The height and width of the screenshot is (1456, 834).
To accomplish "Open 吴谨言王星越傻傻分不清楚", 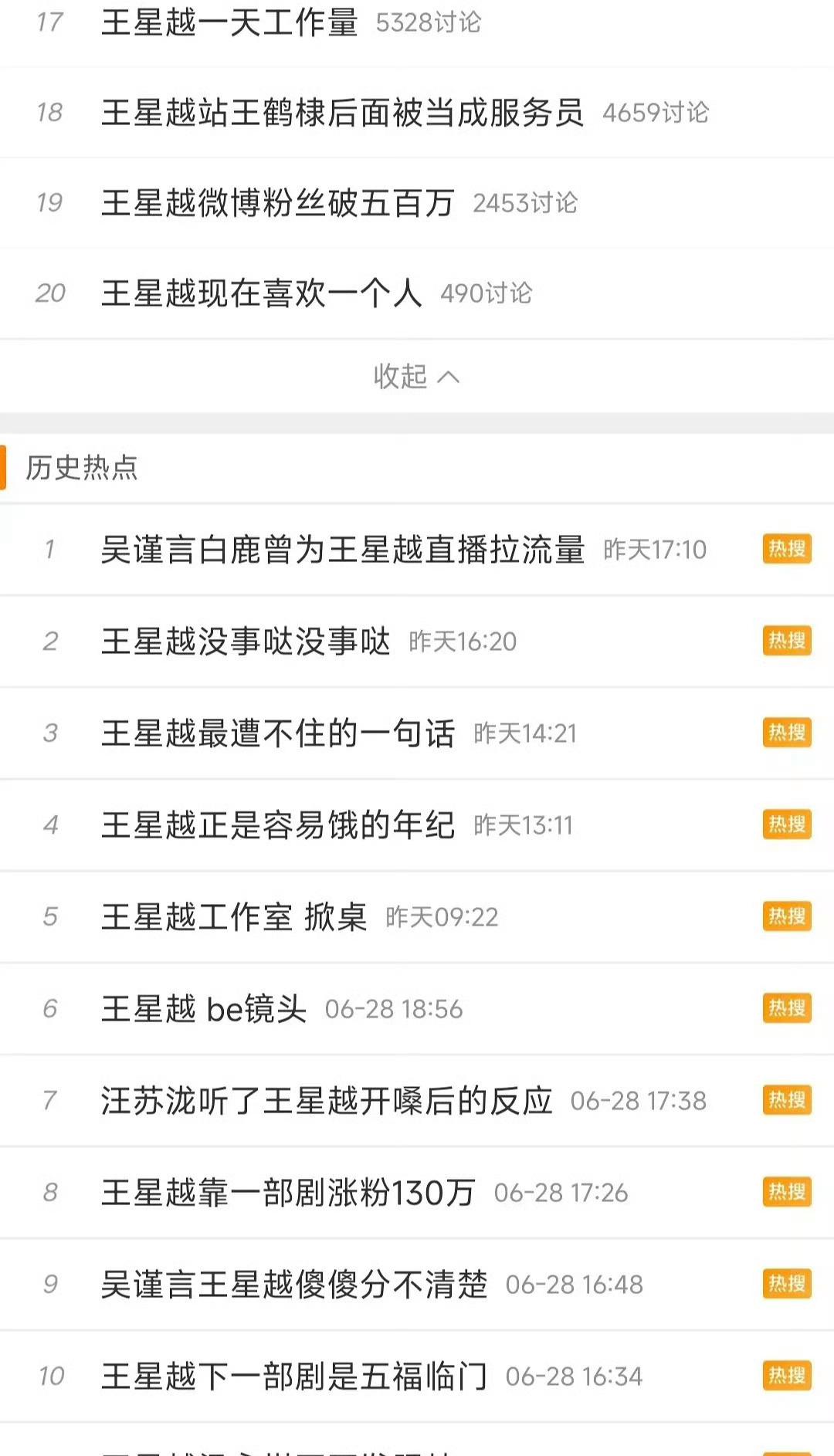I will [293, 1285].
